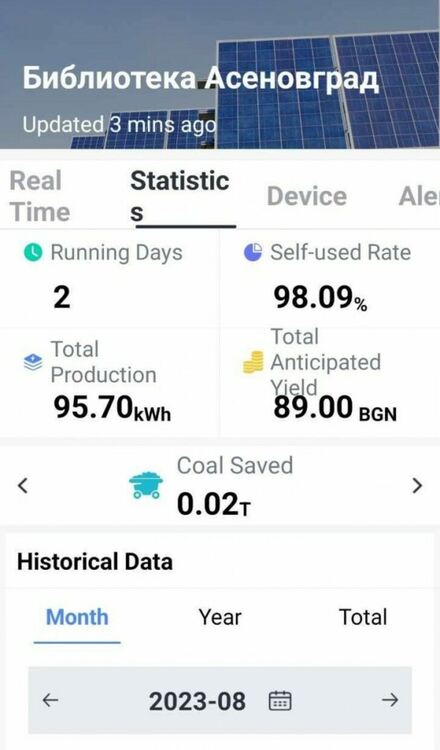Switch to the Real Time tab
Viewport: 440px width, 750px height.
[x=40, y=196]
